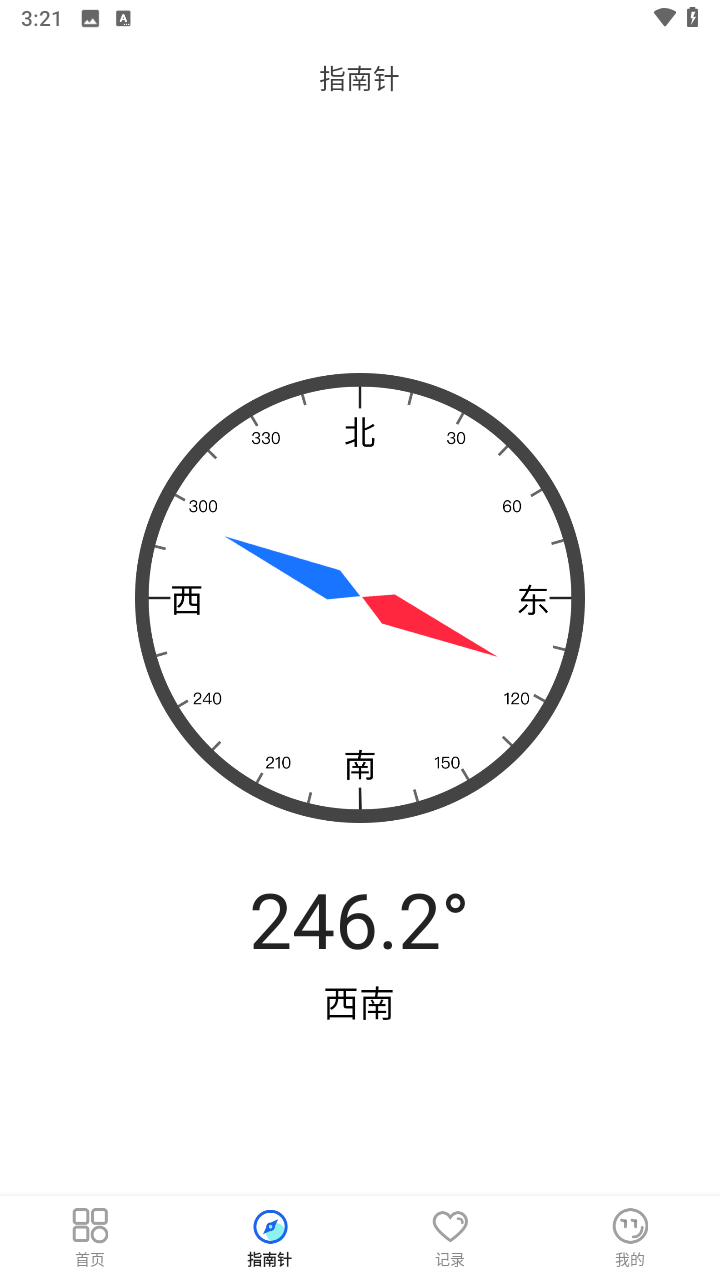Tap the 西 west label on the dial

185,599
